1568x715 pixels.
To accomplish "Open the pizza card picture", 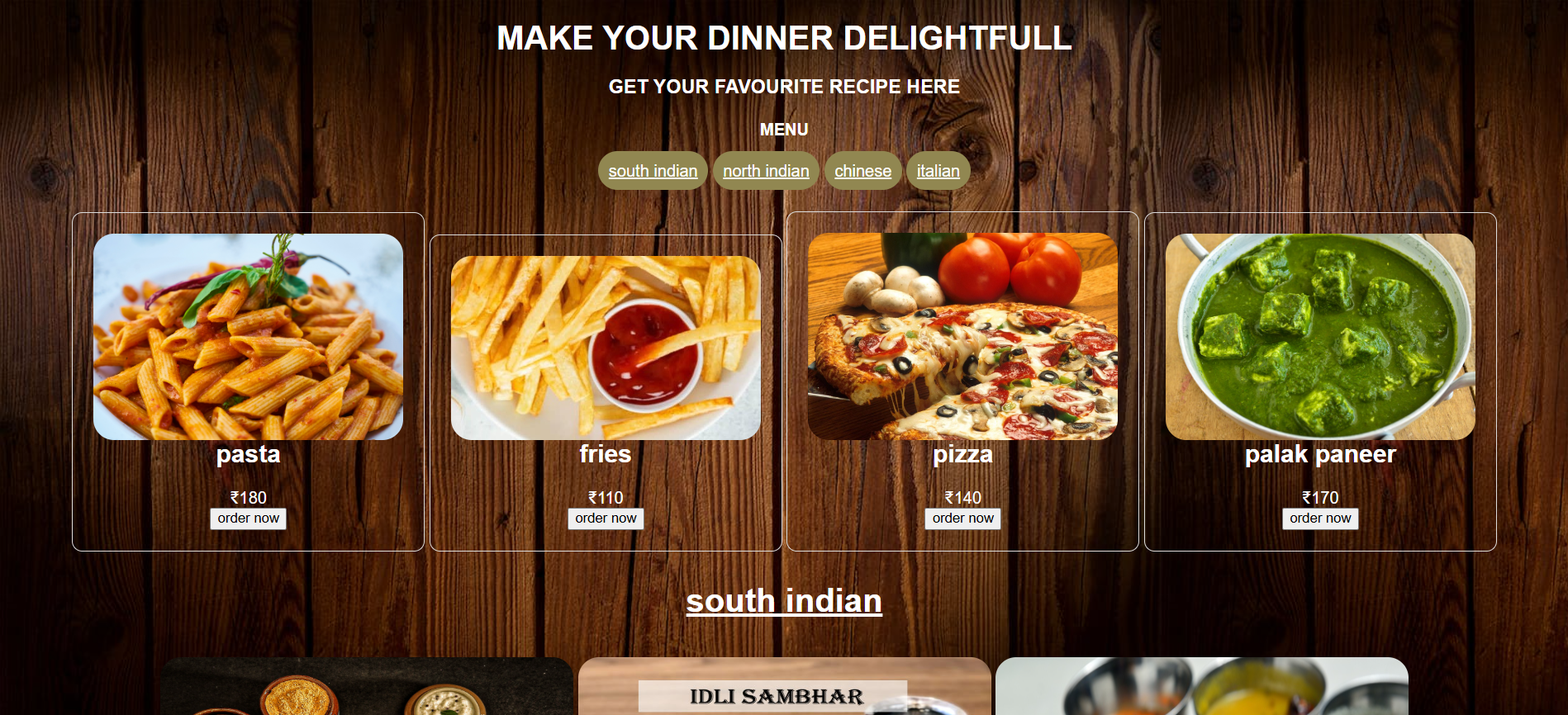I will coord(962,337).
